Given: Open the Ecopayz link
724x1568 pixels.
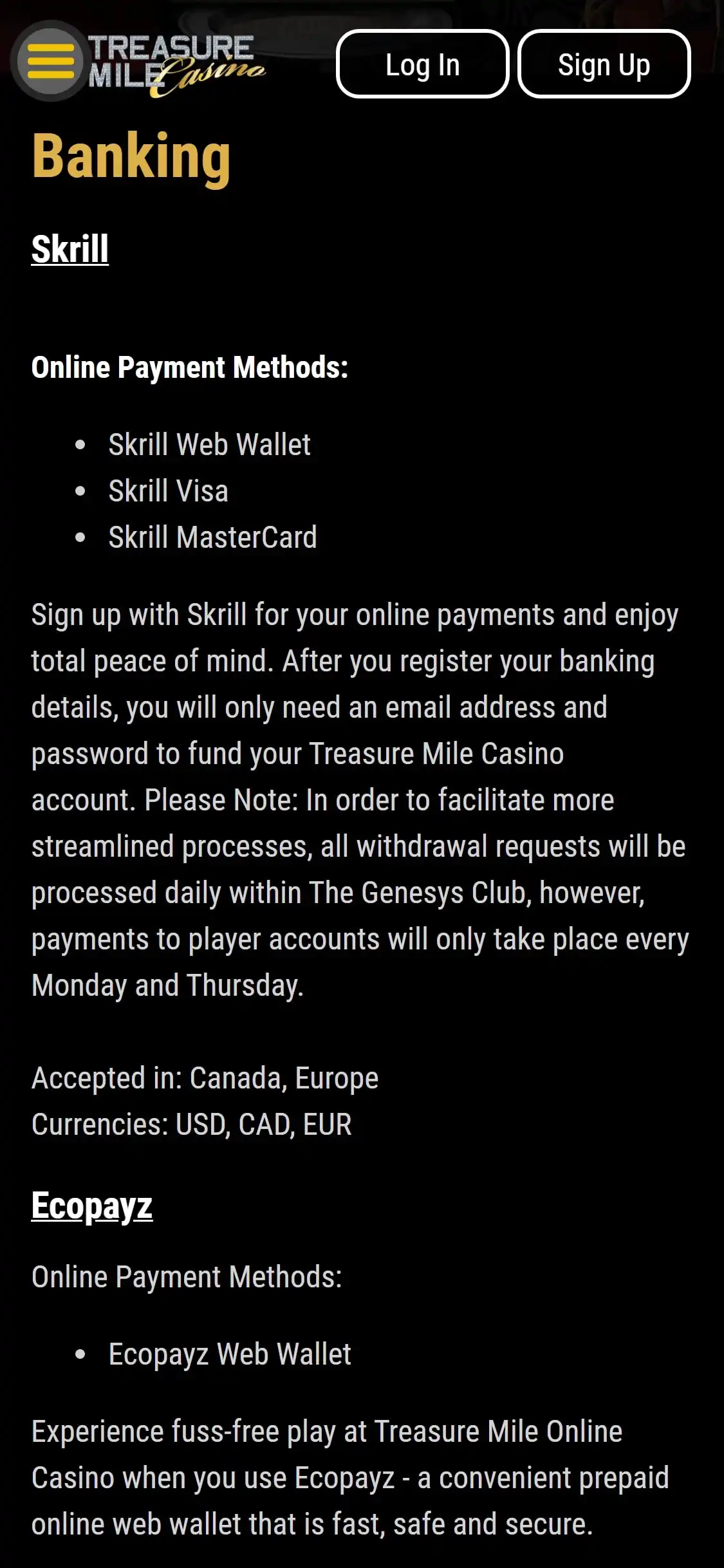Looking at the screenshot, I should (x=92, y=1206).
